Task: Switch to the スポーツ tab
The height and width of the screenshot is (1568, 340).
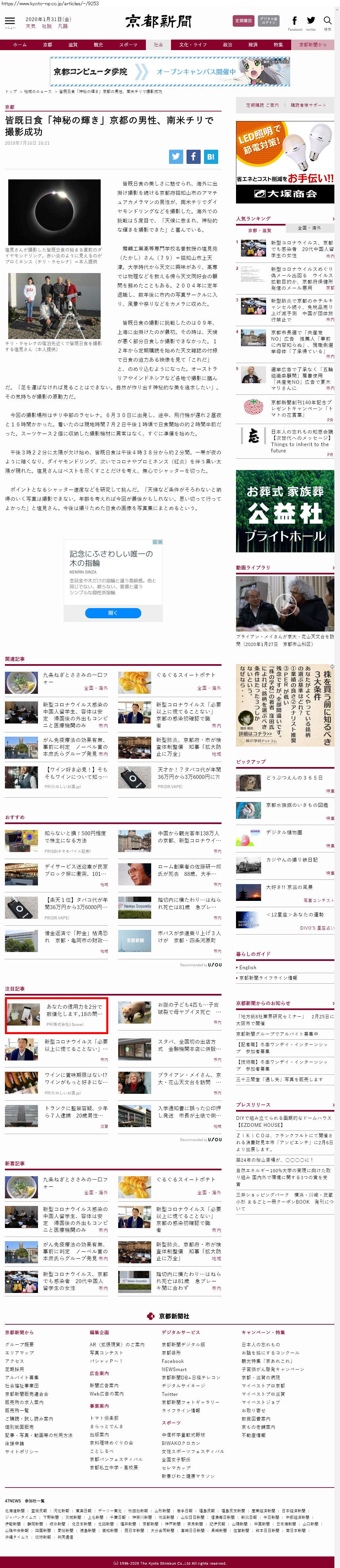Action: (x=128, y=45)
